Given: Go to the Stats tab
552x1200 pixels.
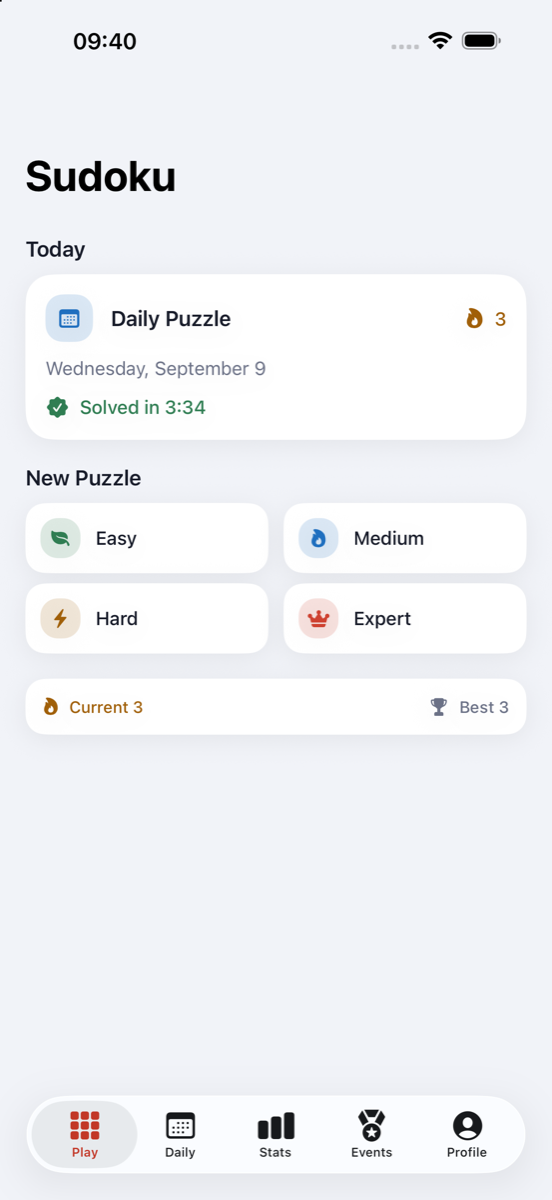Looking at the screenshot, I should (276, 1135).
